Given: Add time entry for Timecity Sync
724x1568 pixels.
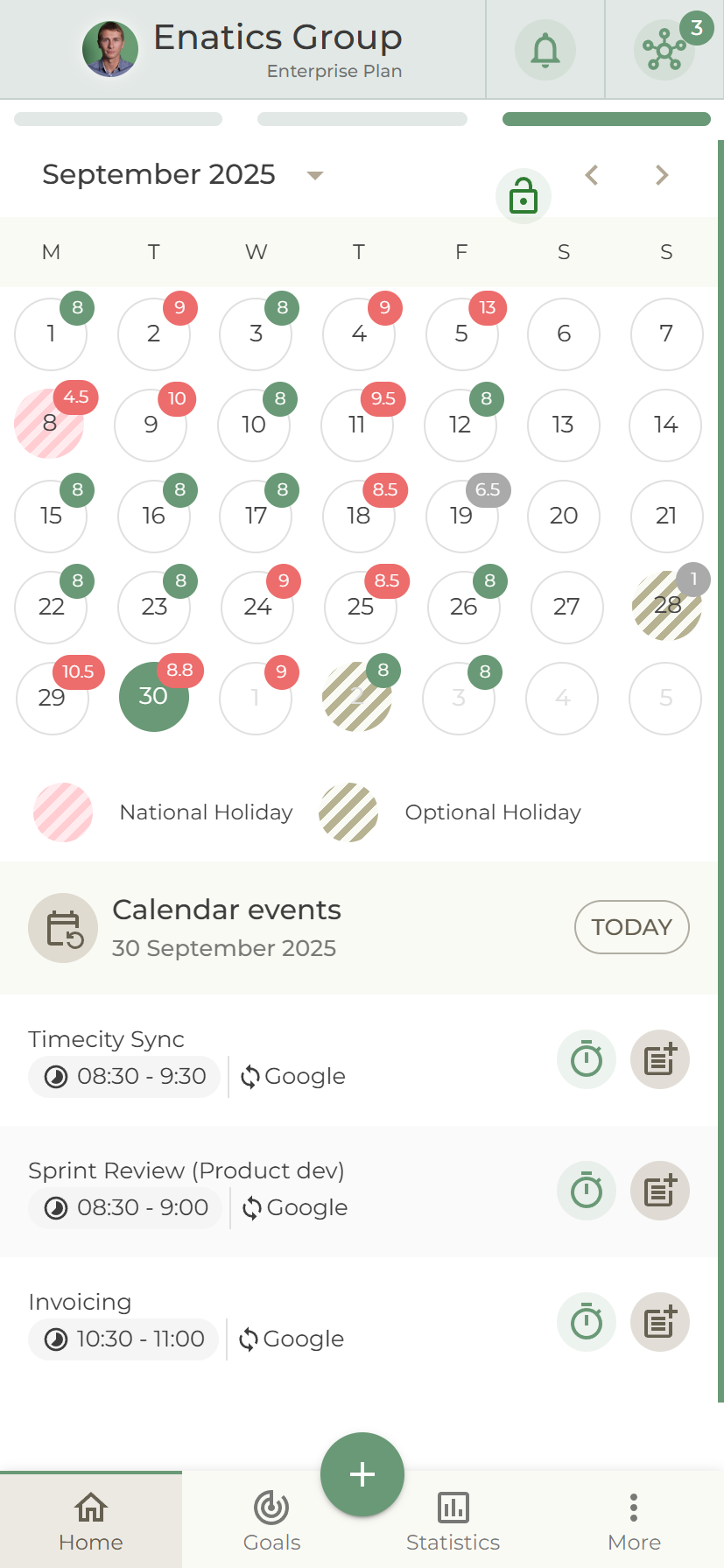Looking at the screenshot, I should (x=660, y=1059).
